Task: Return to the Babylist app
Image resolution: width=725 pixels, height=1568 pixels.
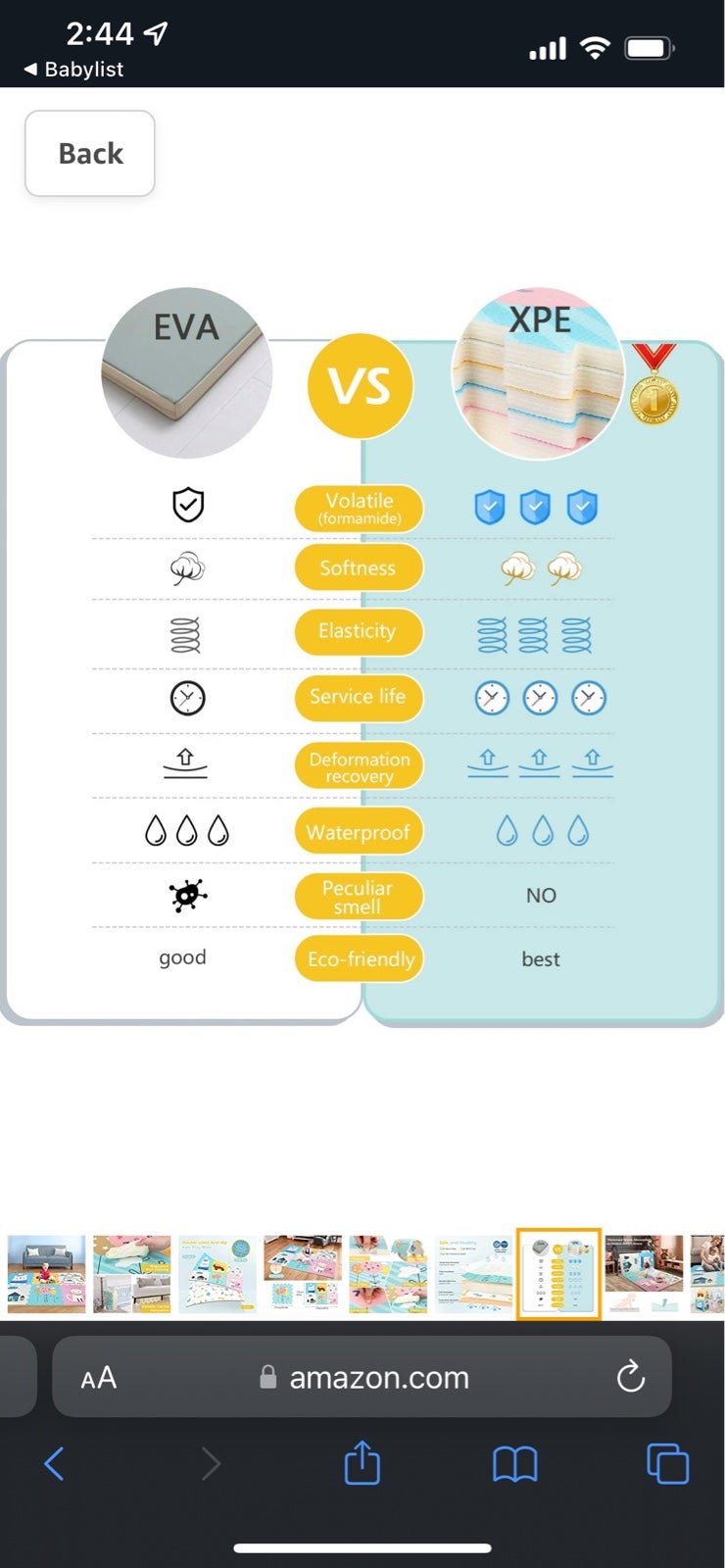Action: [73, 70]
